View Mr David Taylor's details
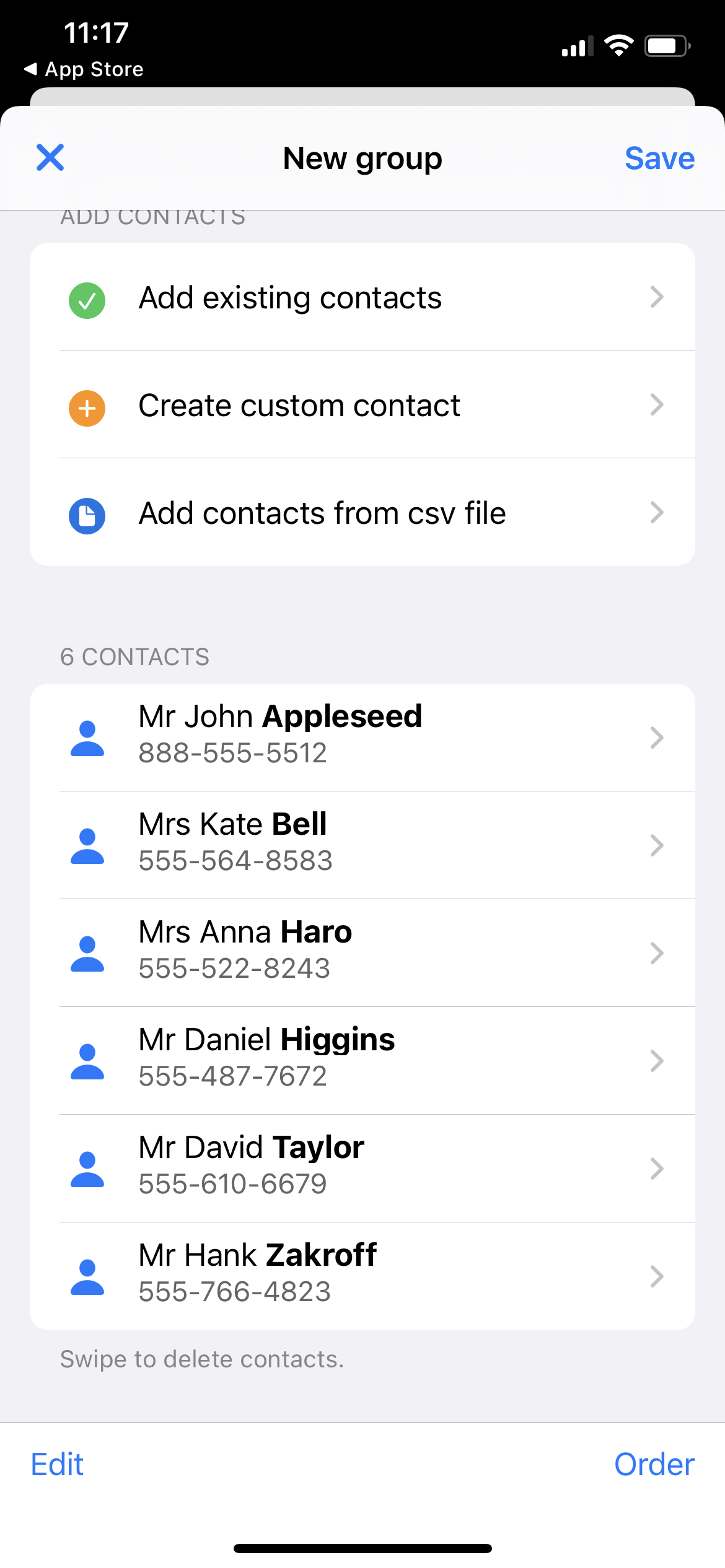This screenshot has height=1568, width=725. (362, 1167)
